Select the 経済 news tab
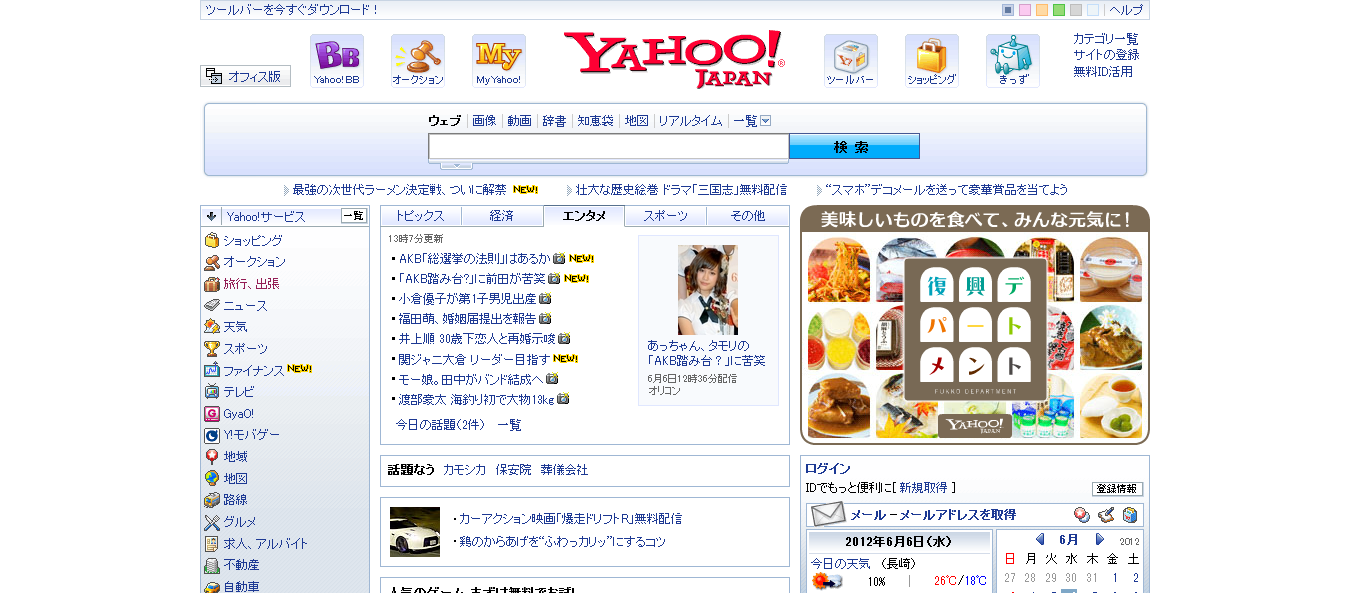The width and height of the screenshot is (1349, 593). [502, 216]
